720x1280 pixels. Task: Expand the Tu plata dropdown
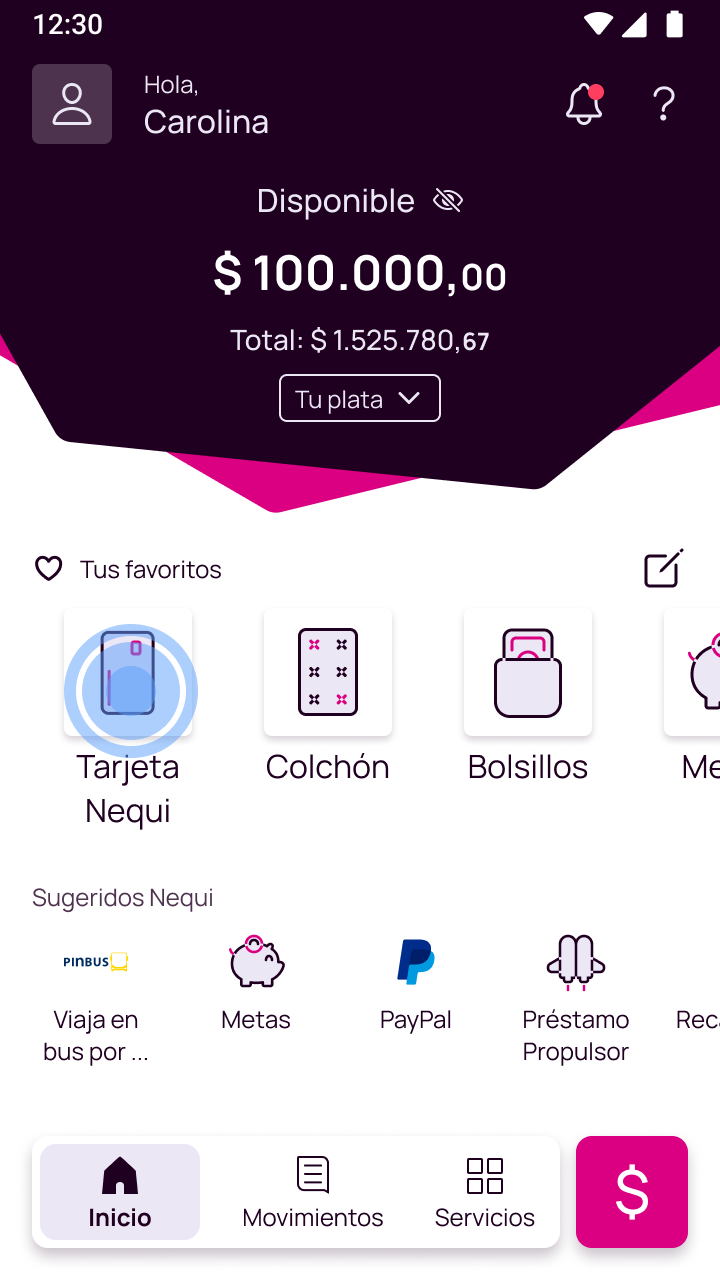click(360, 398)
